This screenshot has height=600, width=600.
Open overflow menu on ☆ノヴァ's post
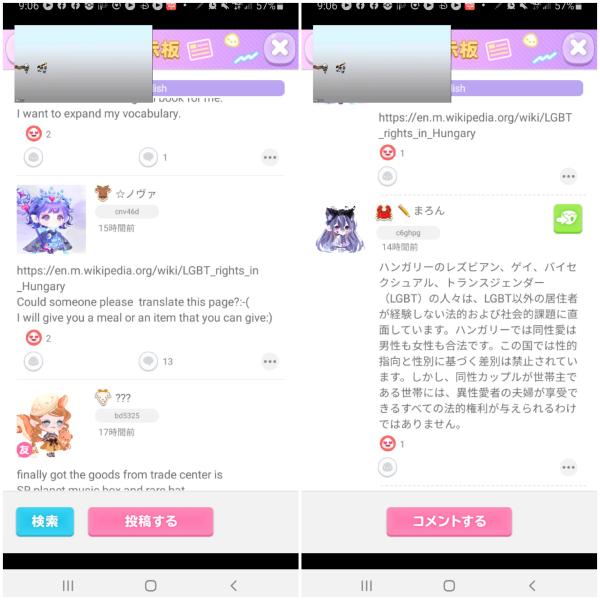tap(270, 361)
